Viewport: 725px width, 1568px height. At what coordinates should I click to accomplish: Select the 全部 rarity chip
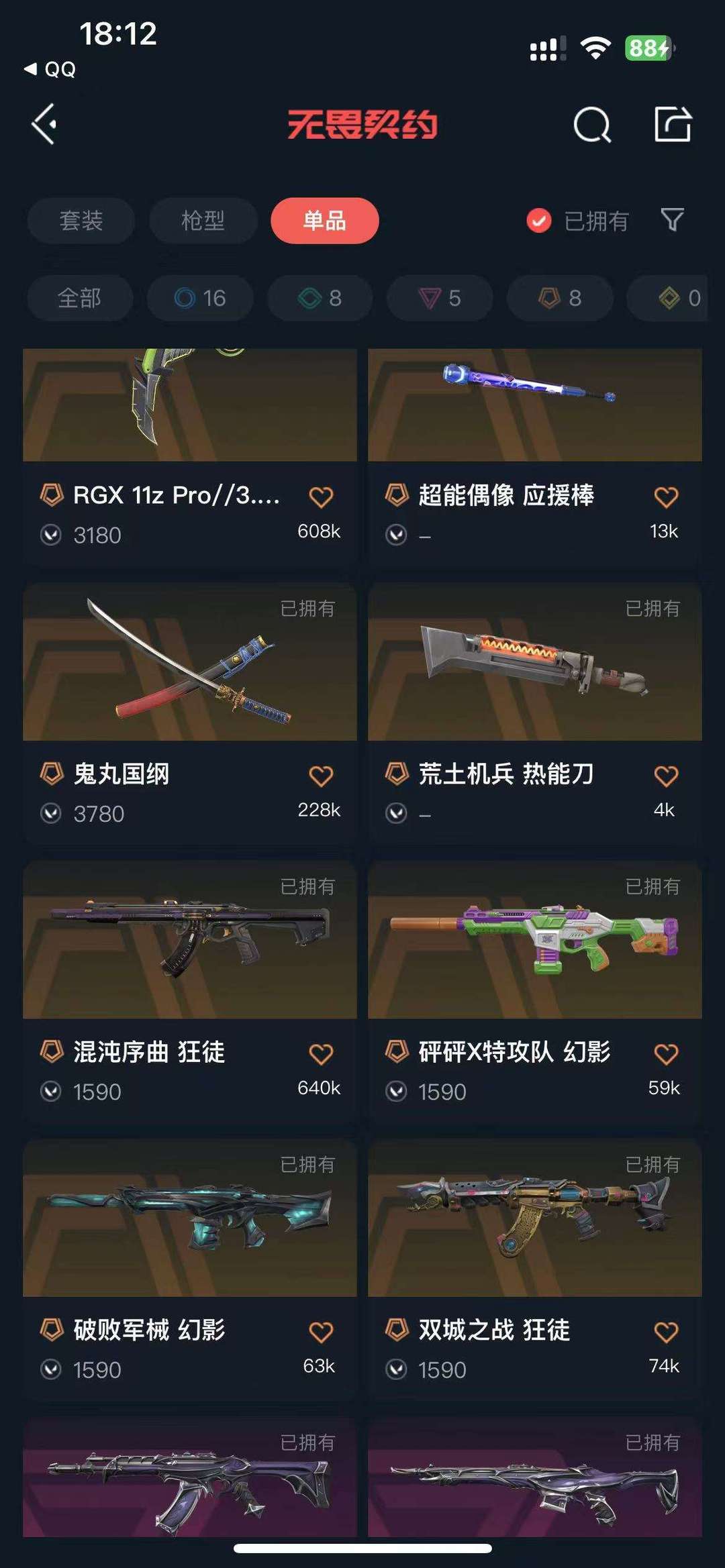pos(80,298)
